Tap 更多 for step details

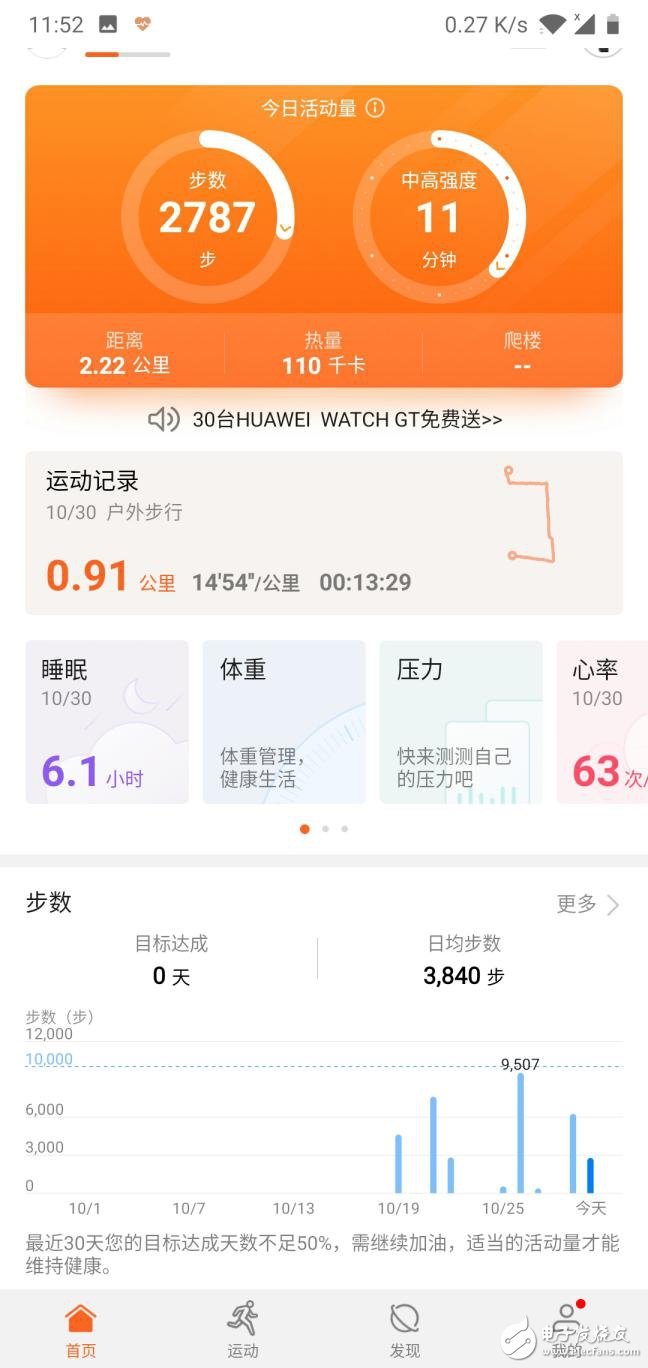(x=588, y=904)
